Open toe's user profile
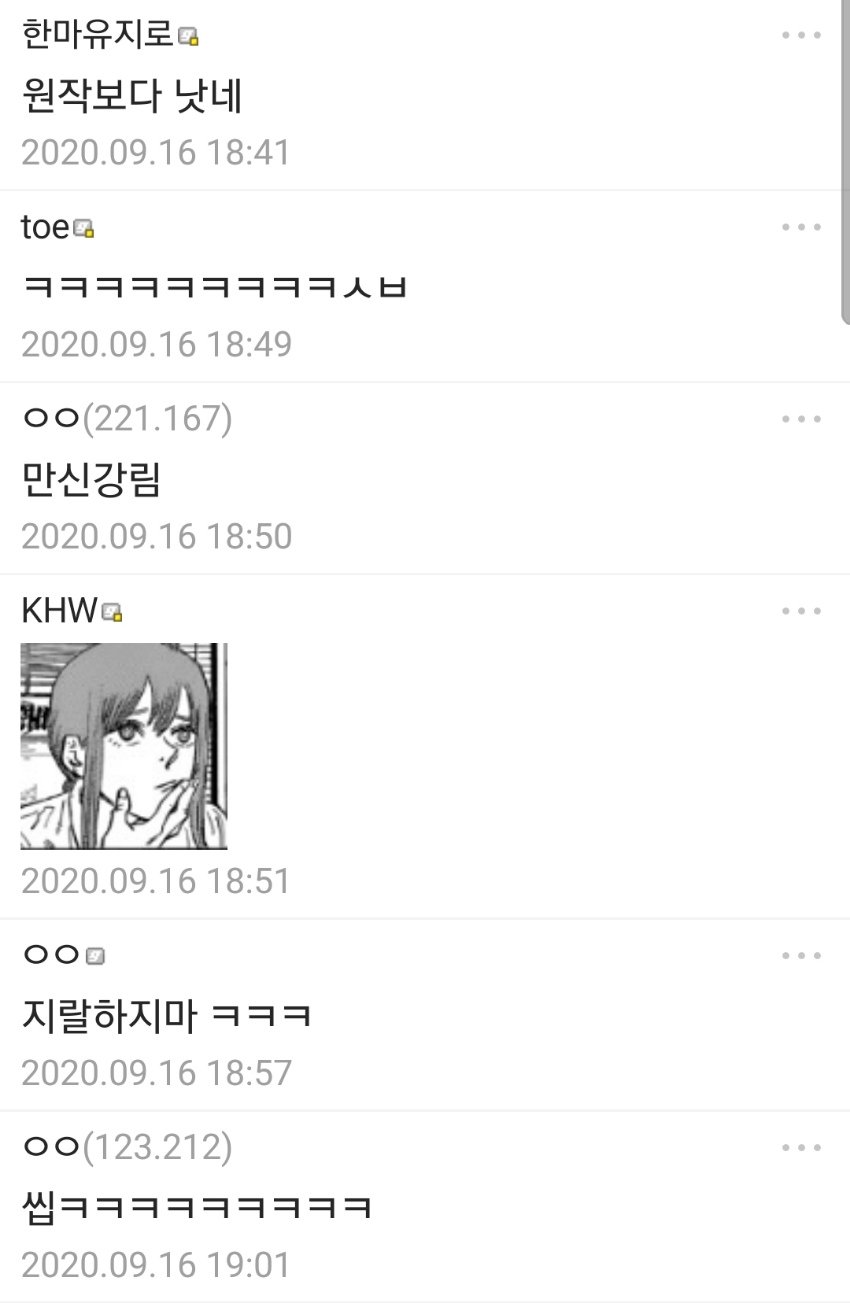Image resolution: width=850 pixels, height=1303 pixels. pos(46,228)
